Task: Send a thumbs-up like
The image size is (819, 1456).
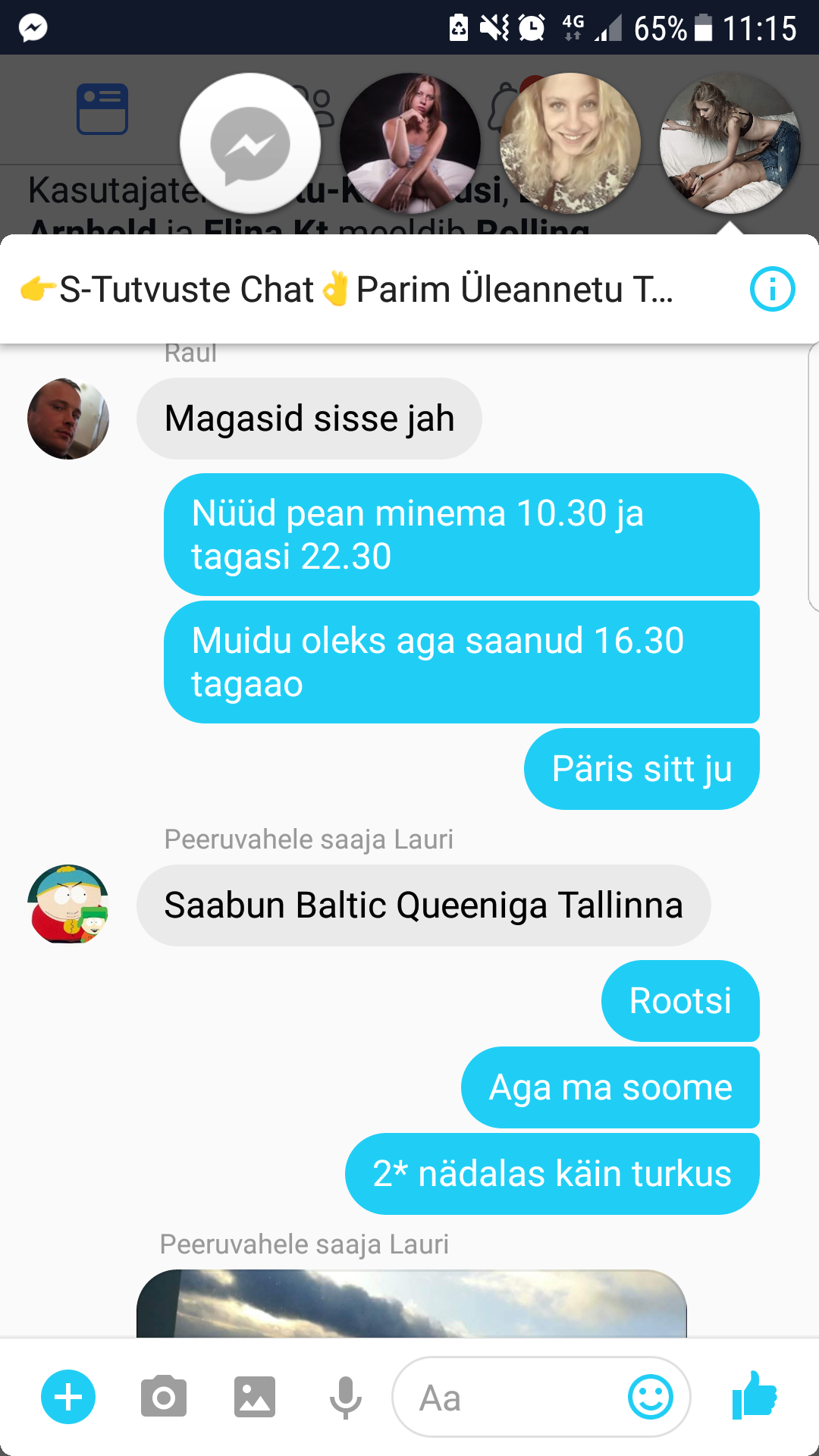Action: [x=755, y=1395]
